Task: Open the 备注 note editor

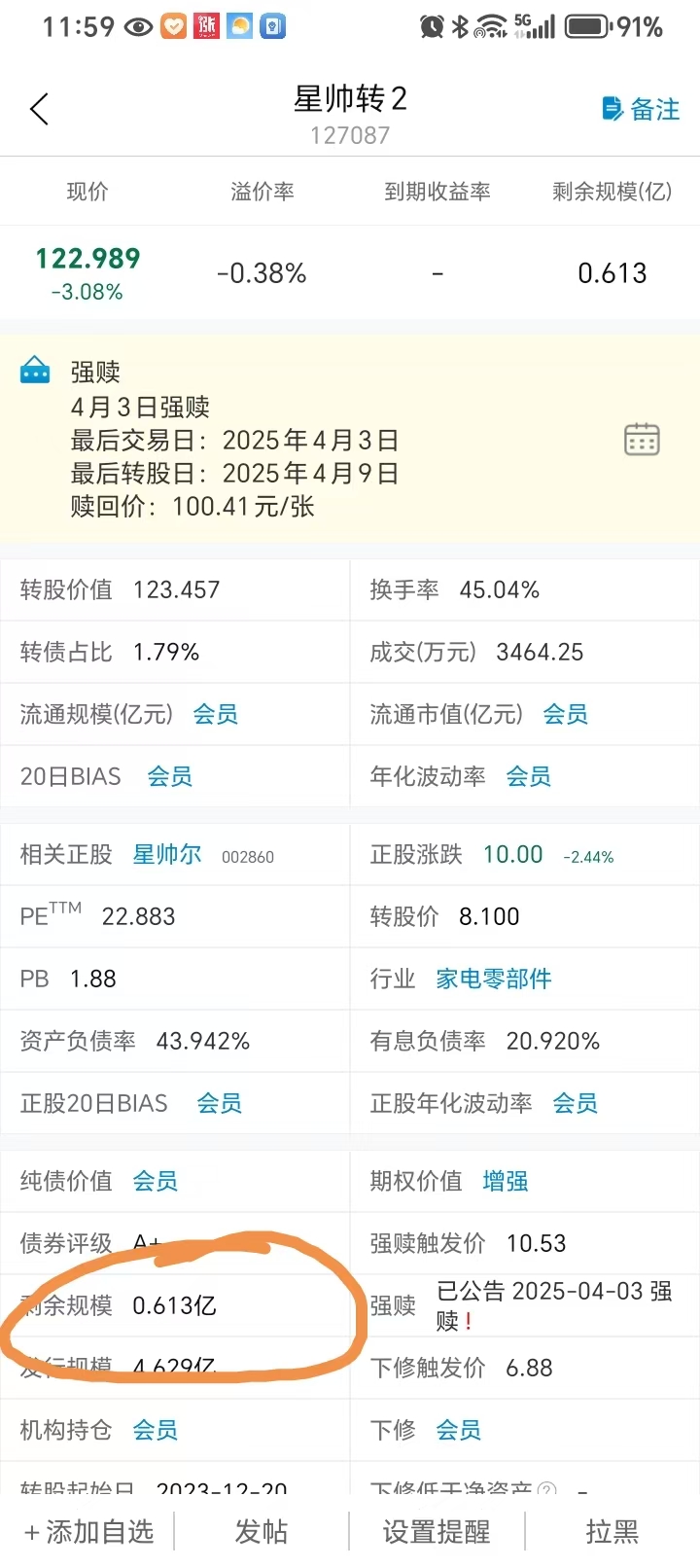Action: 641,109
